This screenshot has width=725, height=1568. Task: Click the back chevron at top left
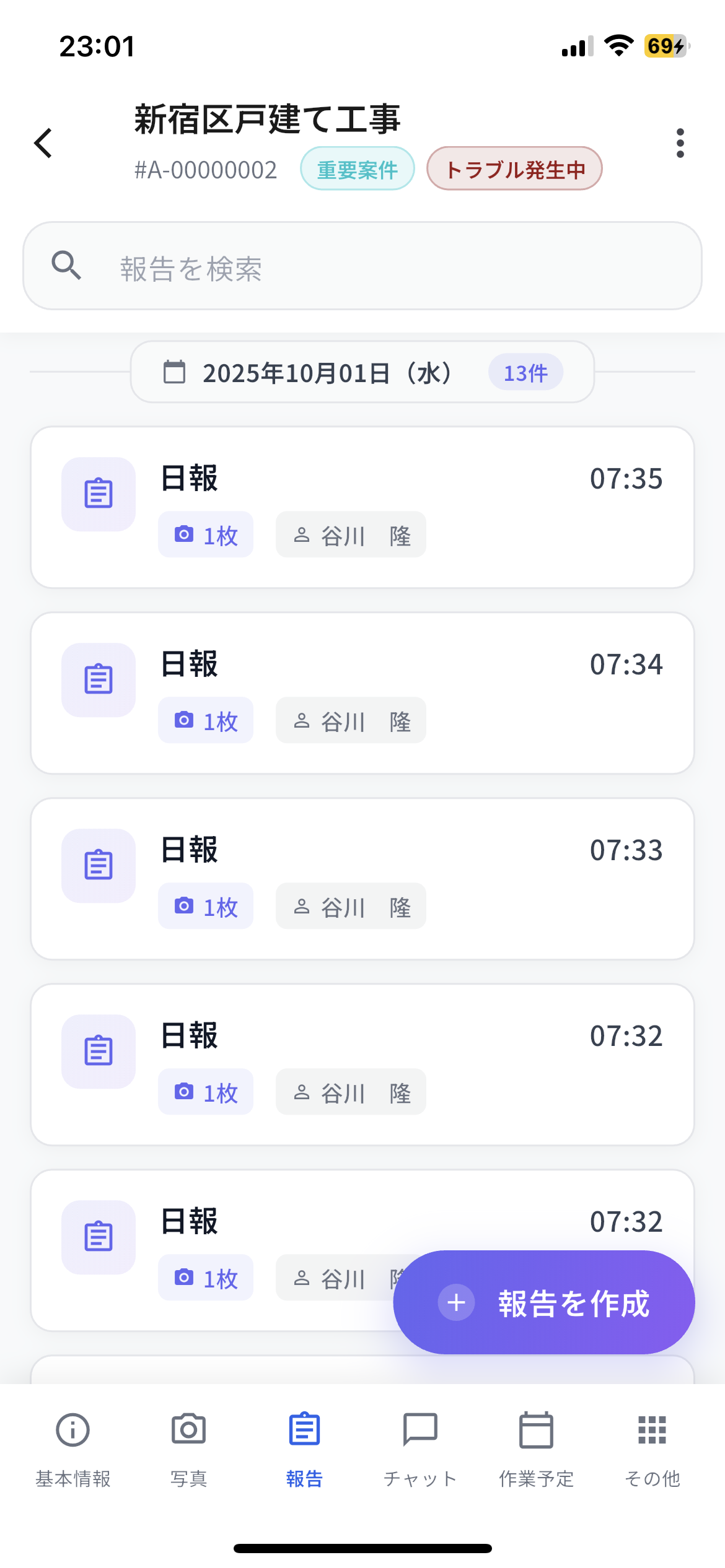pos(43,143)
